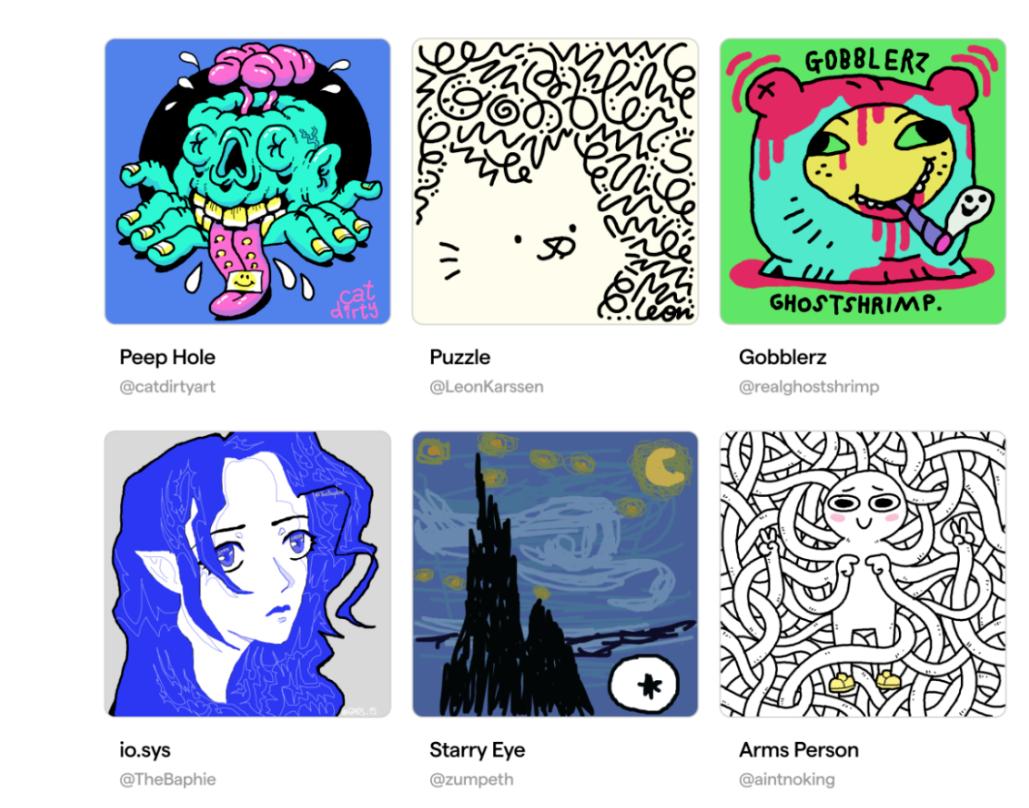The width and height of the screenshot is (1029, 808).
Task: Open the Peep Hole artwork tile
Action: pyautogui.click(x=247, y=181)
